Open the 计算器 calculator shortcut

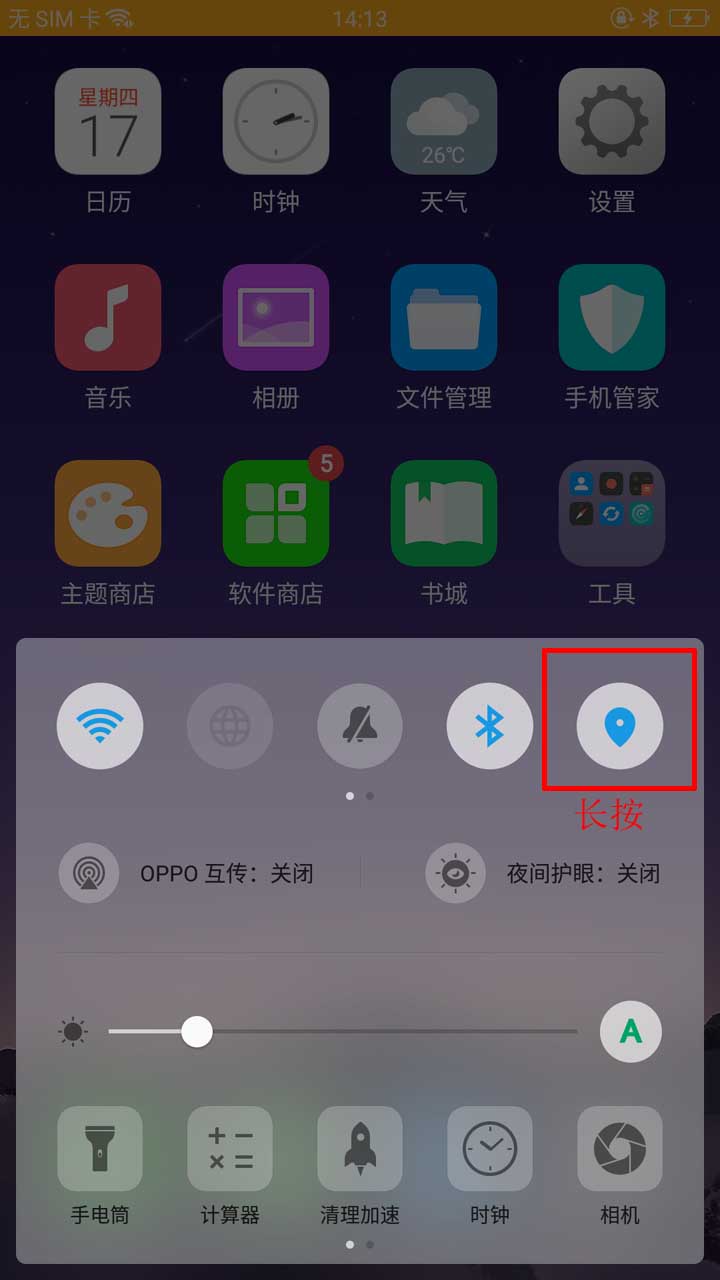[x=230, y=1150]
